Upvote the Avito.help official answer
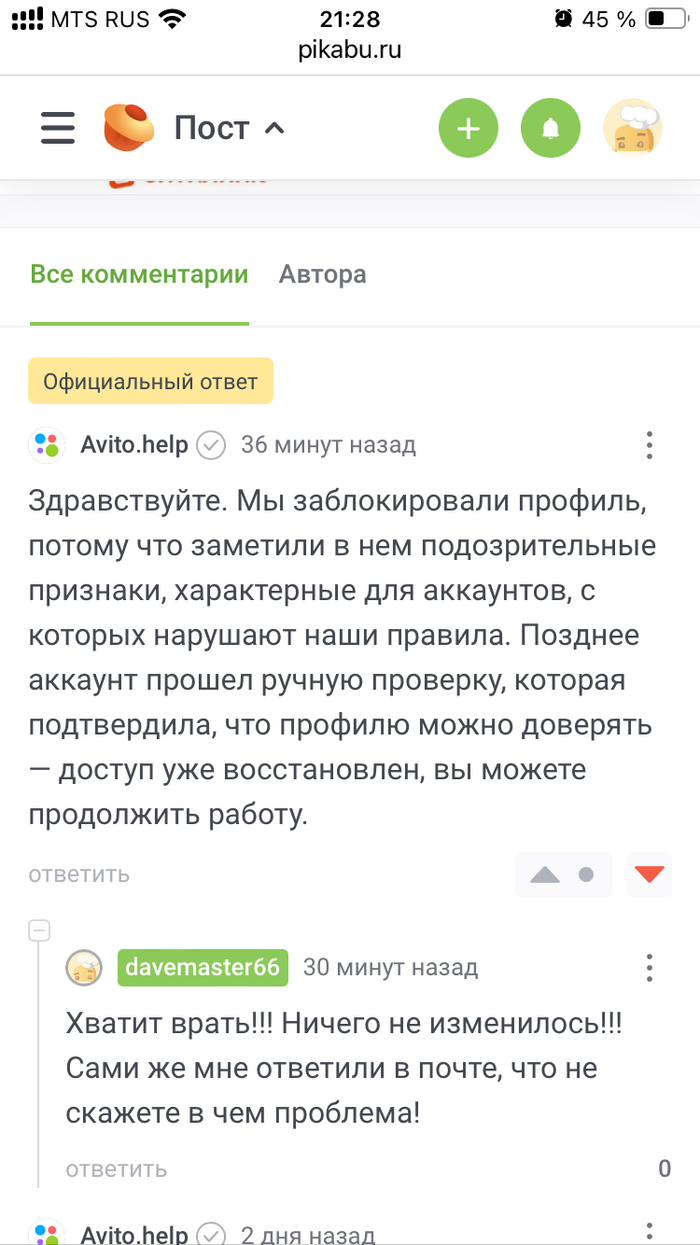This screenshot has height=1245, width=700. coord(545,875)
